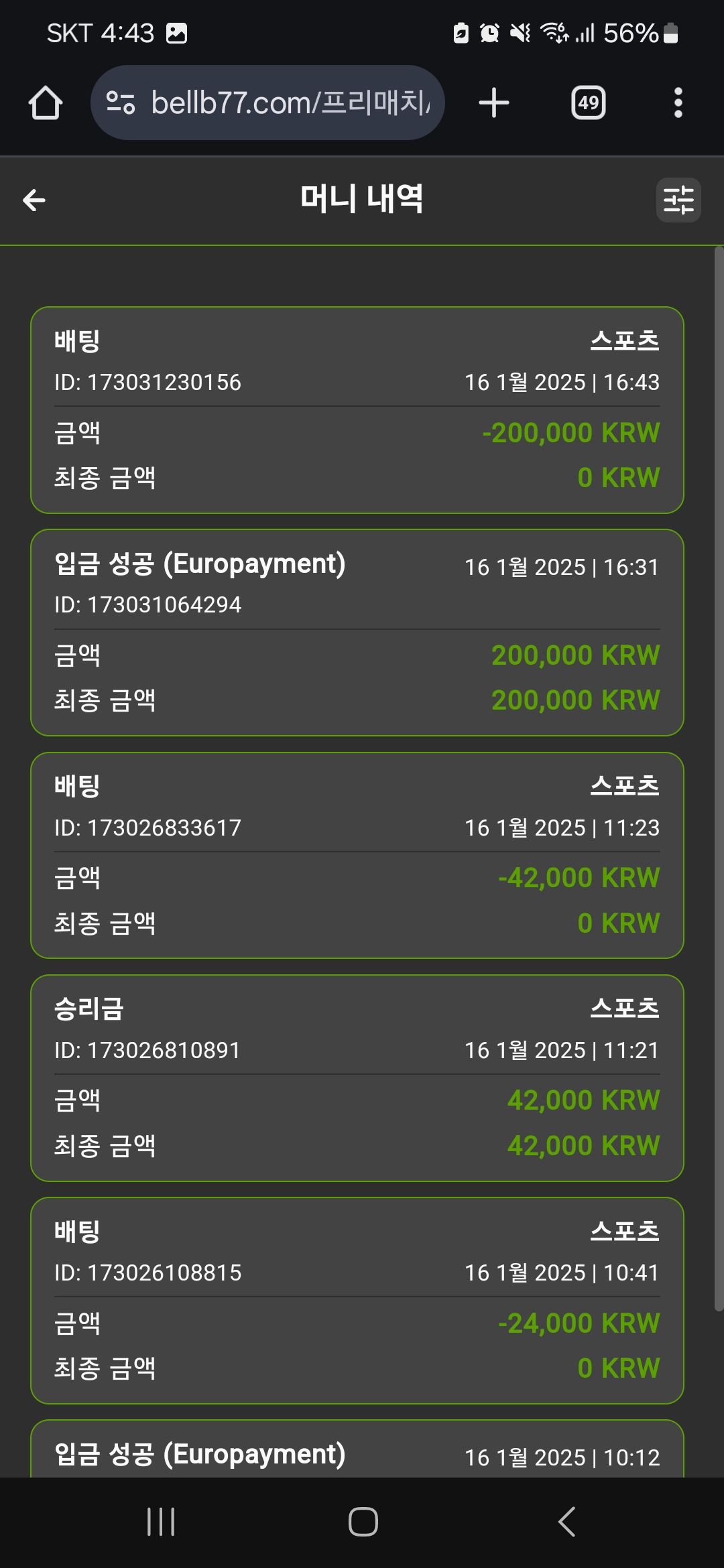Open the 스포츠 link on the 승리금 entry
This screenshot has width=724, height=1568.
click(625, 1008)
